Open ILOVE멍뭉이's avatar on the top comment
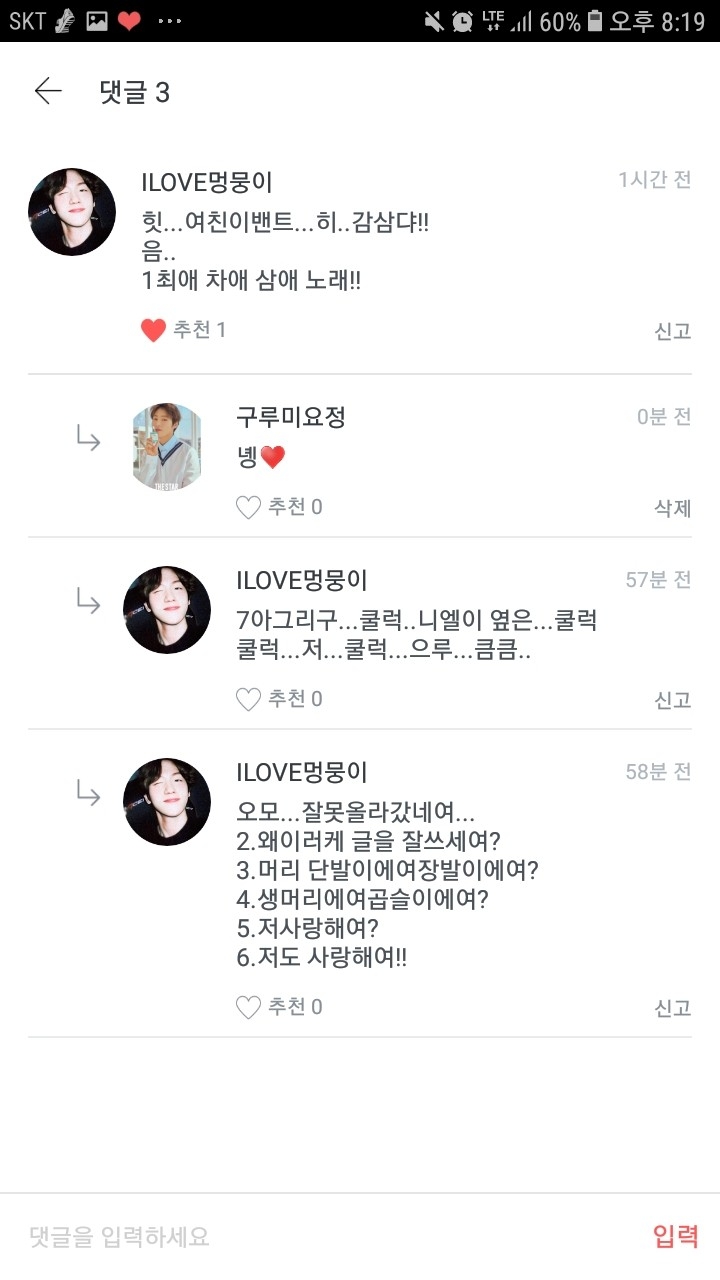This screenshot has height=1280, width=720. [x=72, y=212]
